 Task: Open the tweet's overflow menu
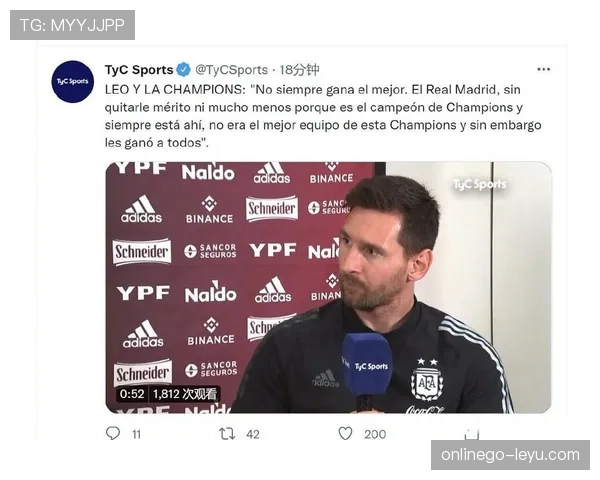pyautogui.click(x=543, y=69)
